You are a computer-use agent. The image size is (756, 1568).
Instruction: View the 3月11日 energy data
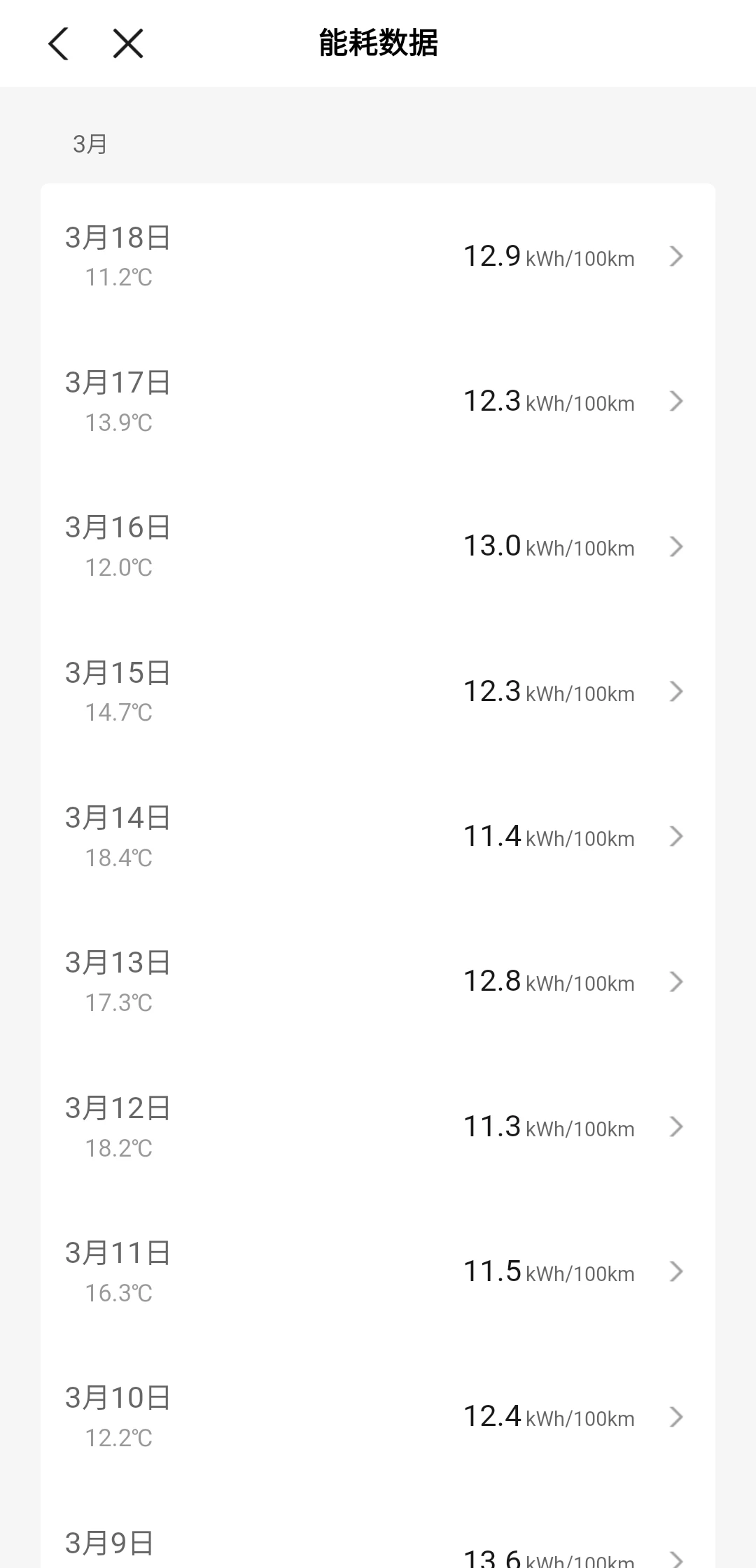point(378,1271)
